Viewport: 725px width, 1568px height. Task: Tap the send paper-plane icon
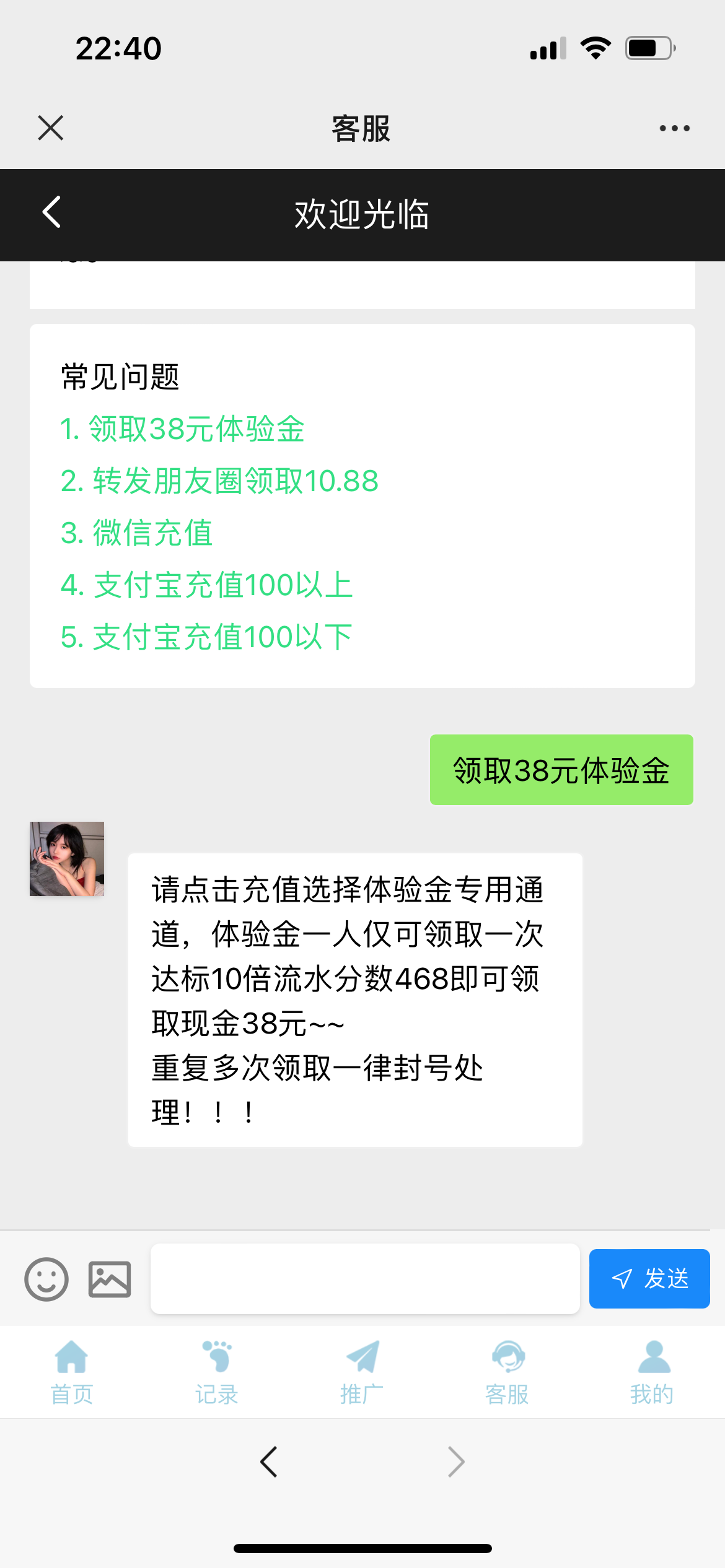623,1278
